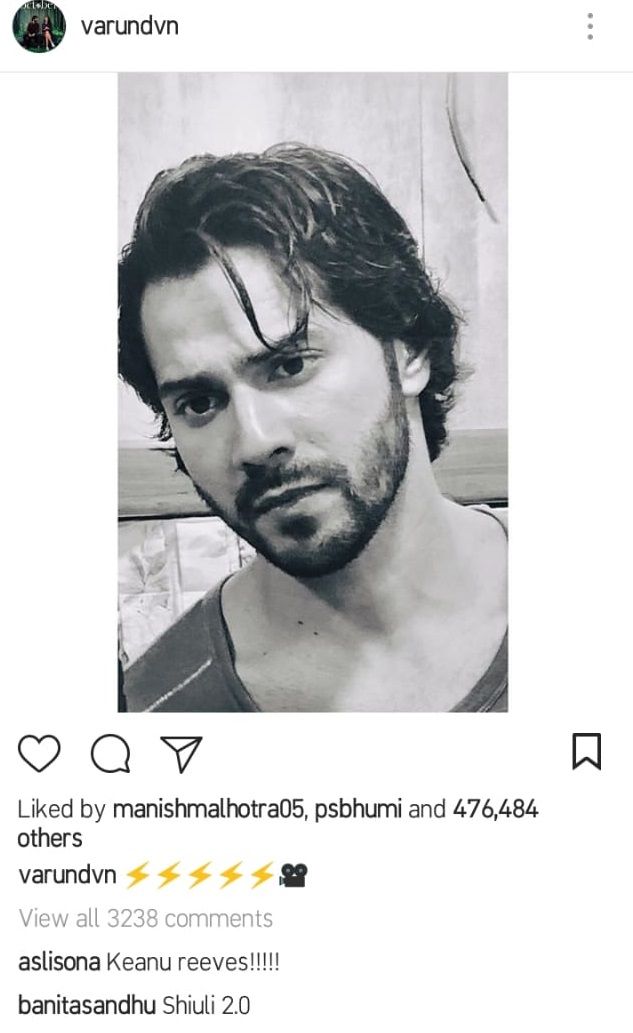Viewport: 633px width, 1033px height.
Task: Like the post with the heart icon
Action: 39,752
